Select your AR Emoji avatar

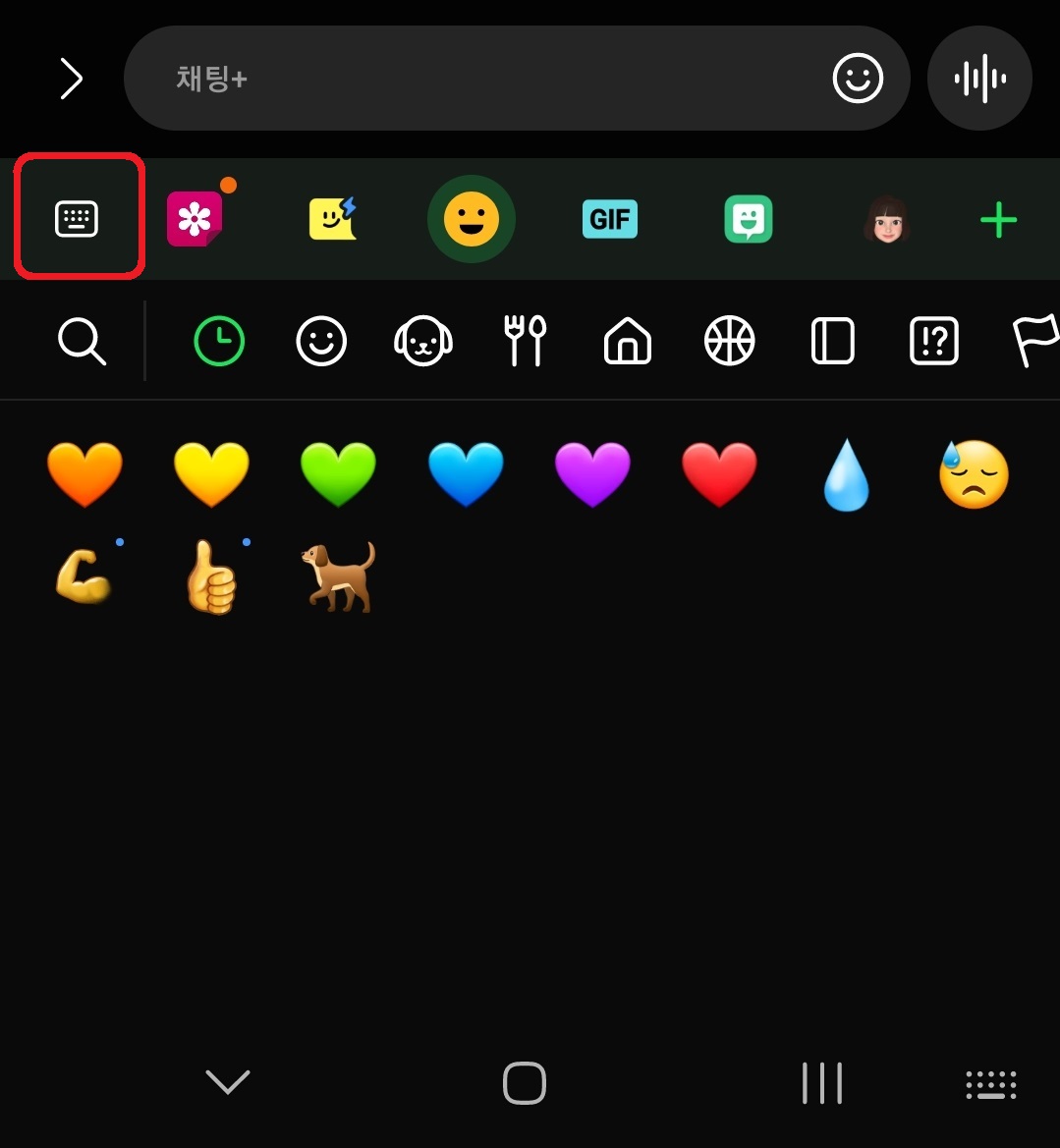887,219
